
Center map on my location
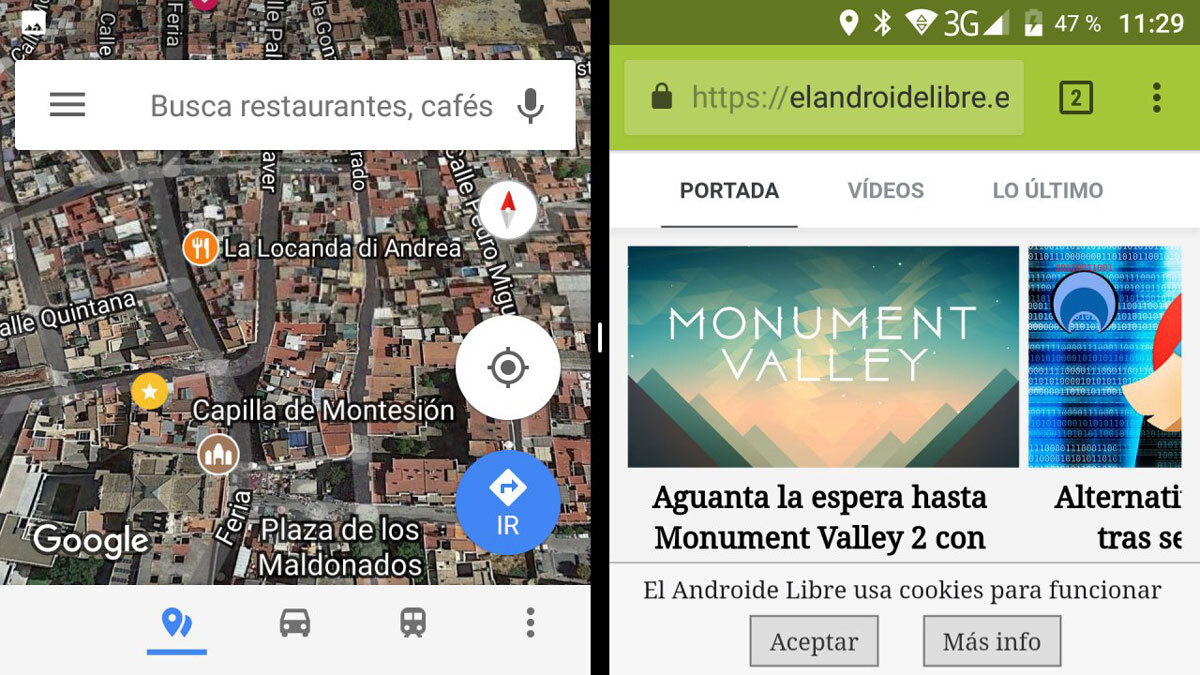[507, 368]
